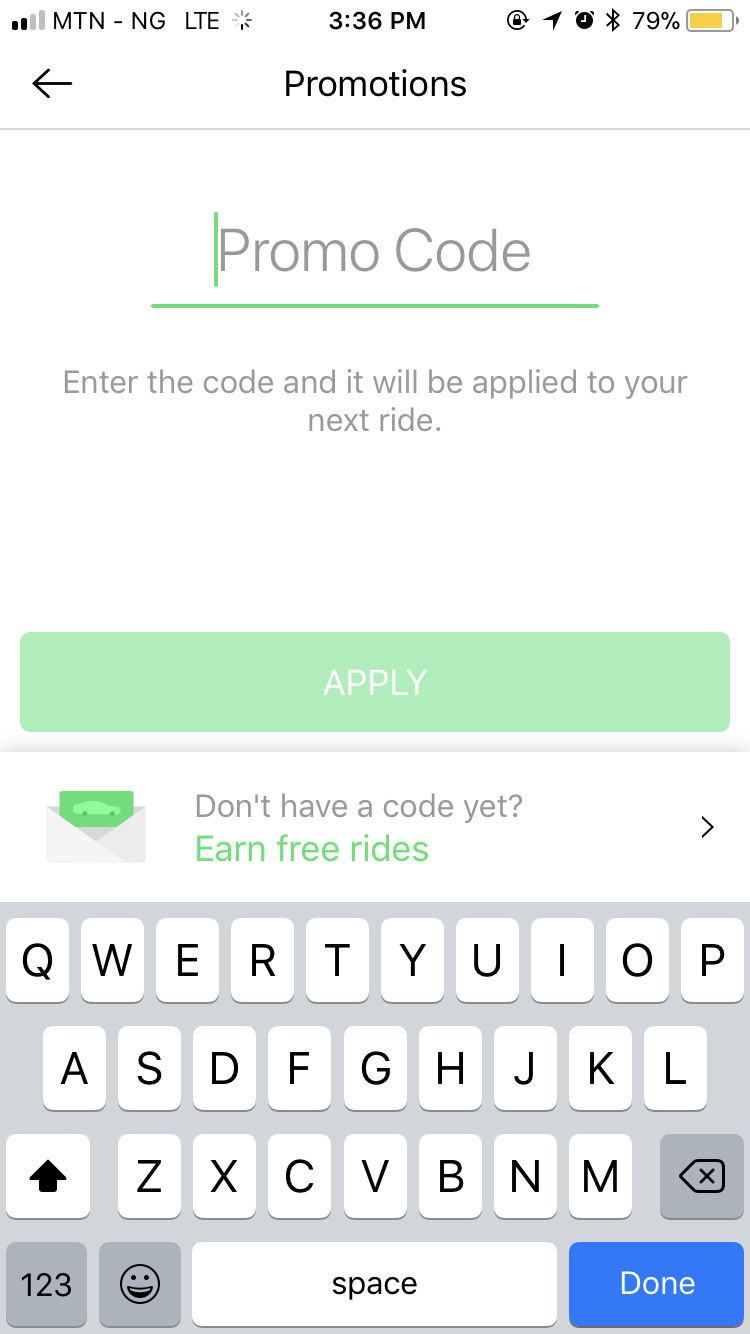Image resolution: width=750 pixels, height=1334 pixels.
Task: Tap the APPLY button
Action: coord(375,682)
